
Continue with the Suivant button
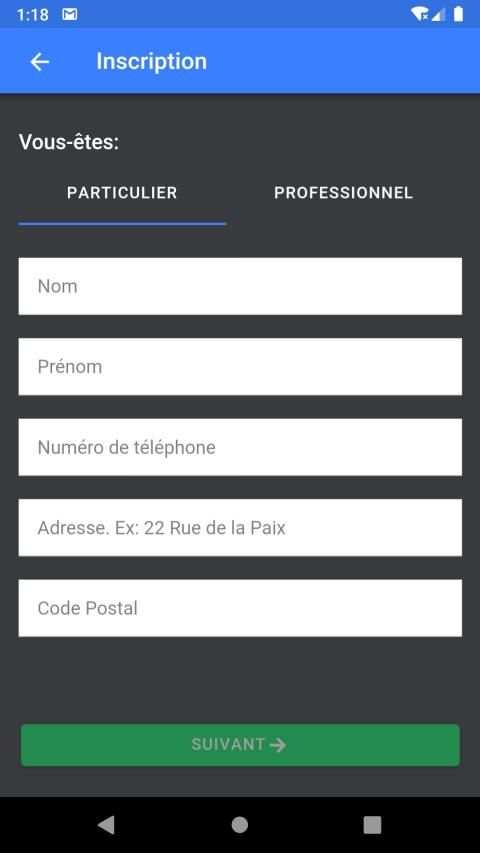point(240,745)
